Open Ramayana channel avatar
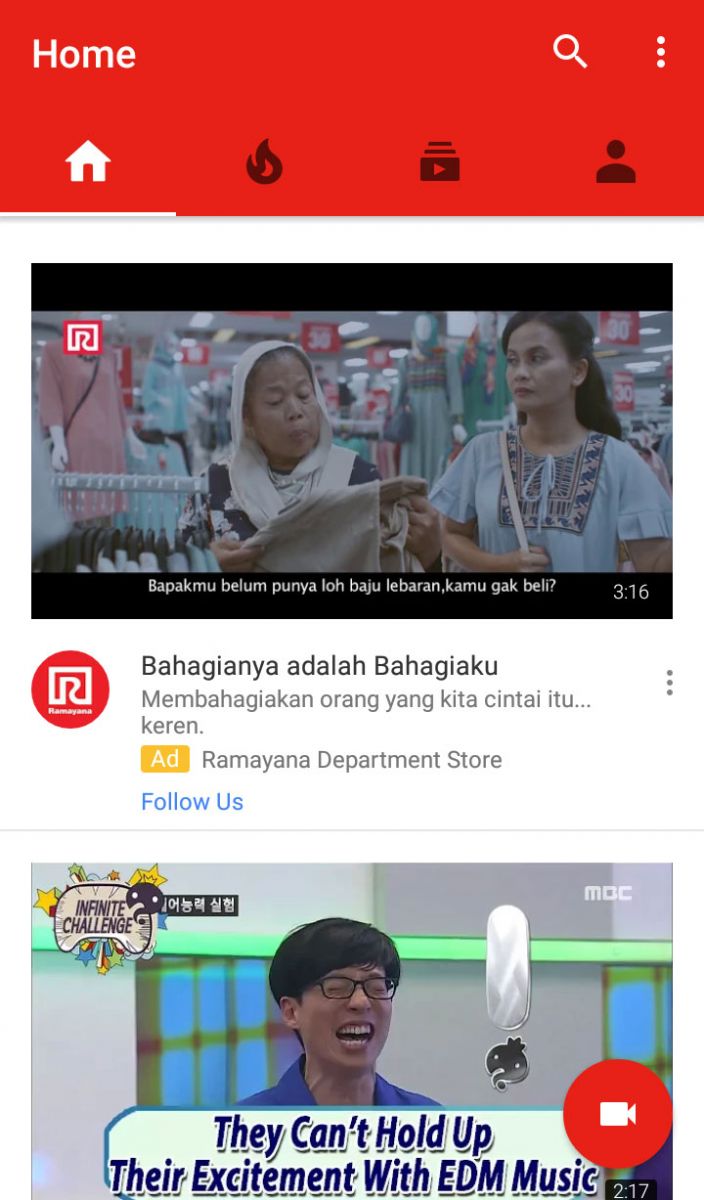 click(70, 689)
